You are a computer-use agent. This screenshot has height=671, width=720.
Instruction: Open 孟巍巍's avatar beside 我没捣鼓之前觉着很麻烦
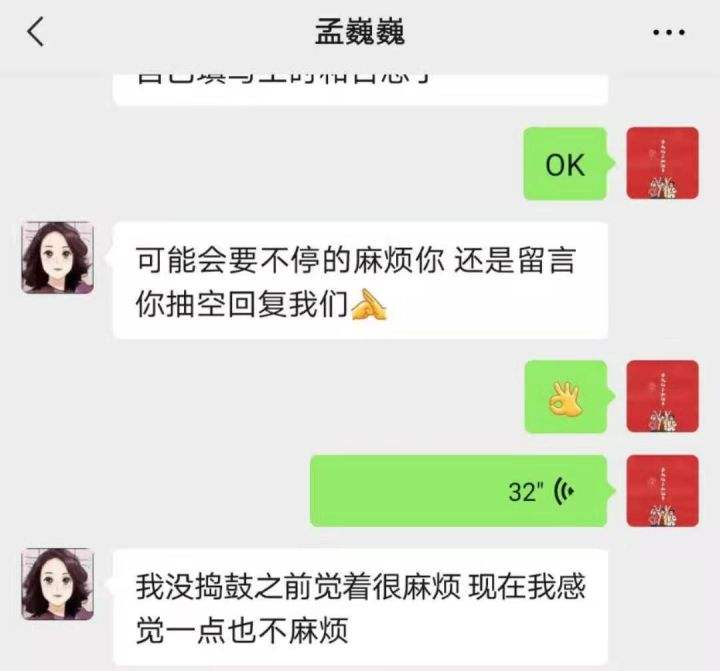57,584
